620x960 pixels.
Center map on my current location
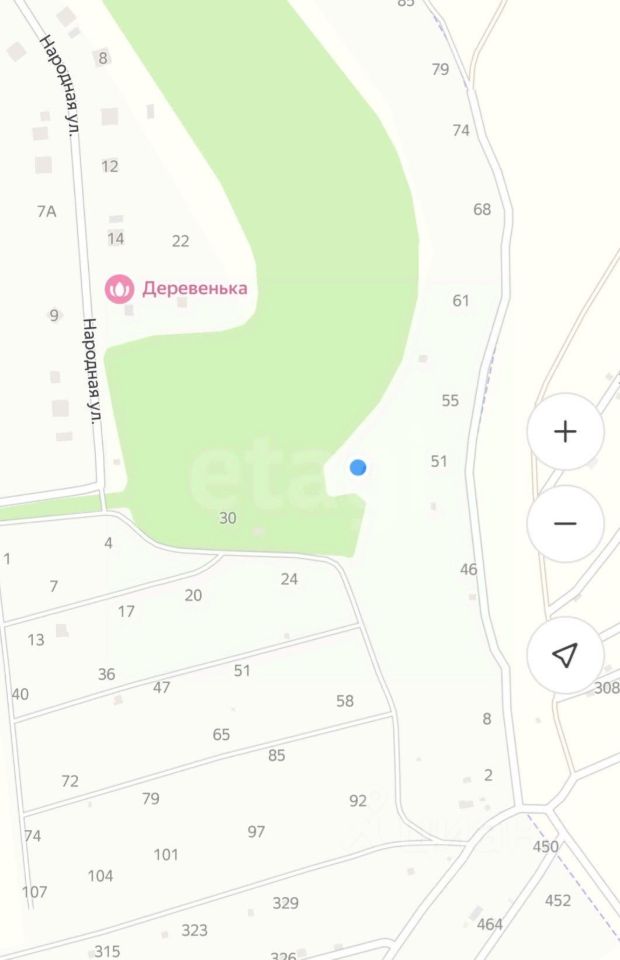pos(565,655)
